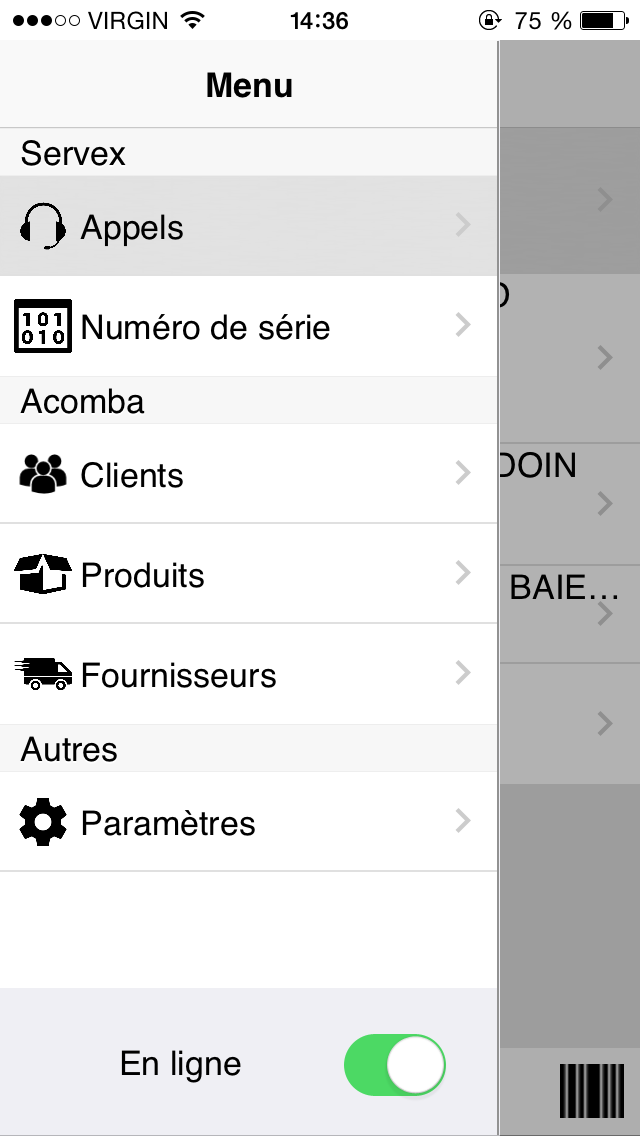Tap the barcode scanner icon
Viewport: 640px width, 1136px height.
pyautogui.click(x=584, y=1091)
